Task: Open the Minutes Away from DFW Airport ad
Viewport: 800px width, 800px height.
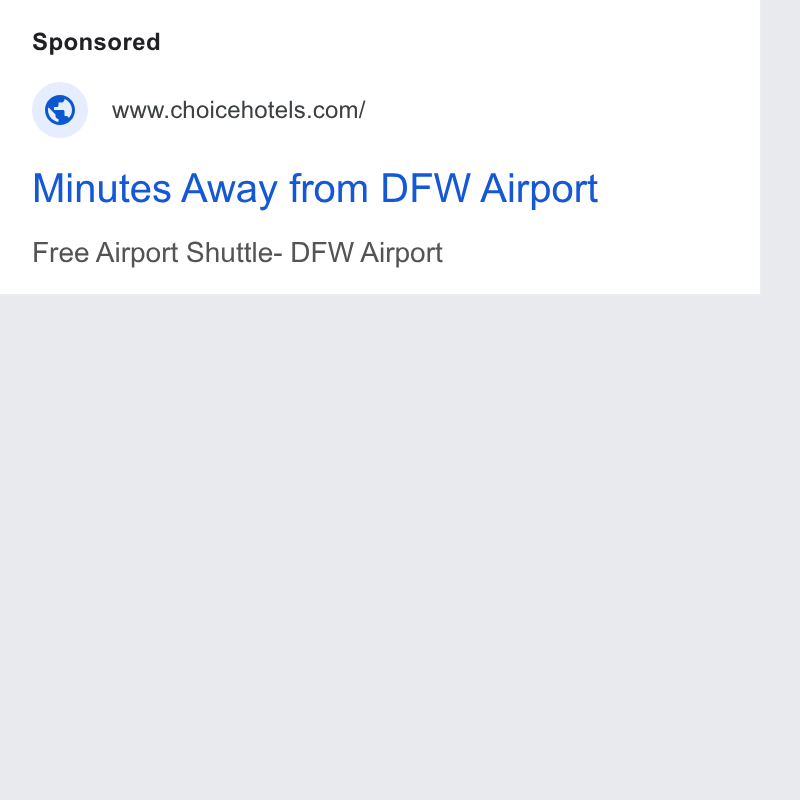Action: coord(315,189)
